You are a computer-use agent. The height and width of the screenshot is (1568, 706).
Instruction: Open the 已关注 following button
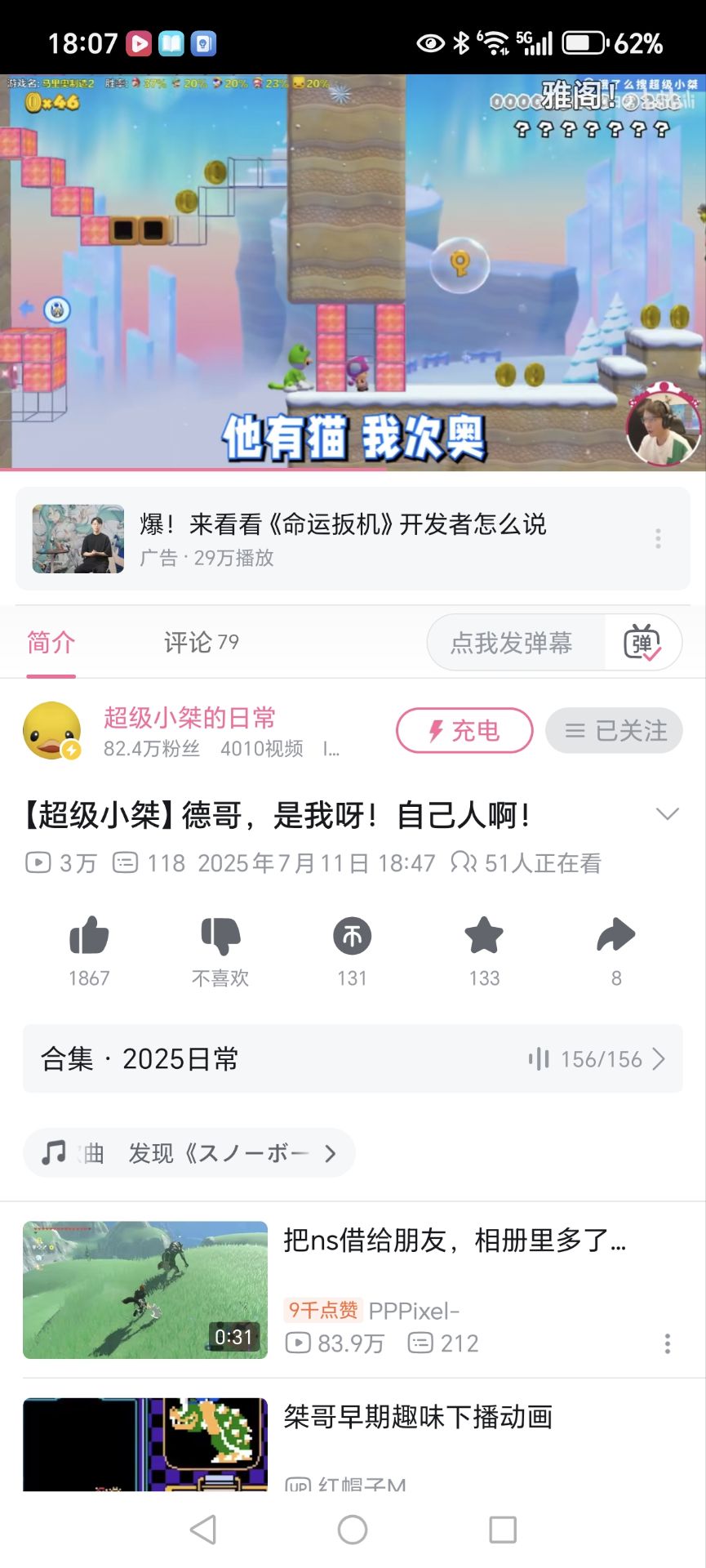615,730
